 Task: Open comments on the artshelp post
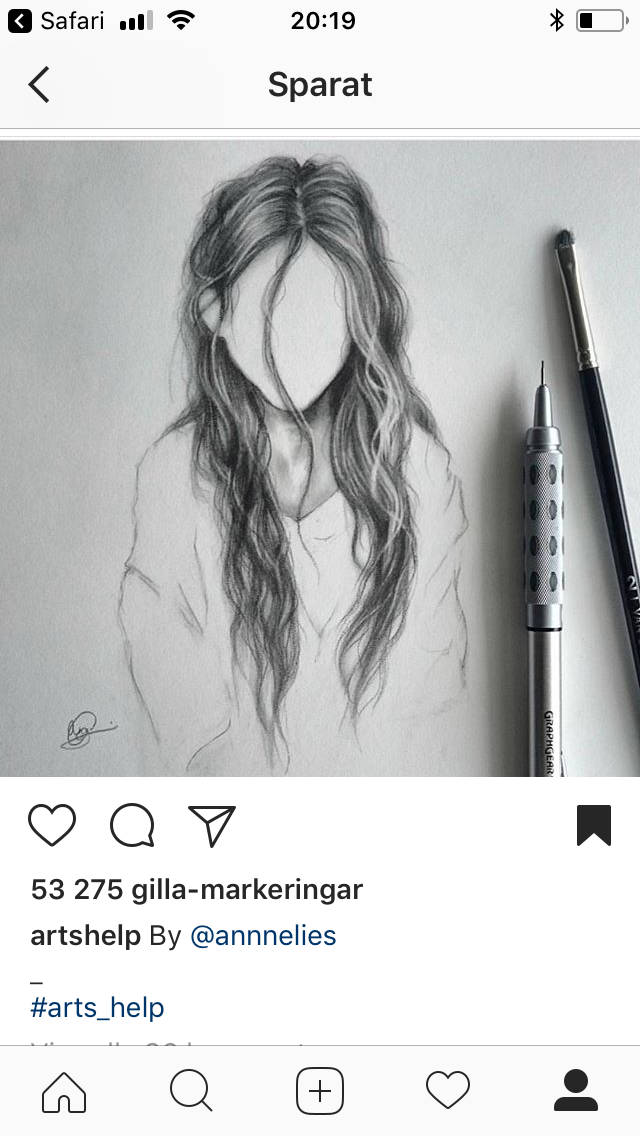click(132, 826)
